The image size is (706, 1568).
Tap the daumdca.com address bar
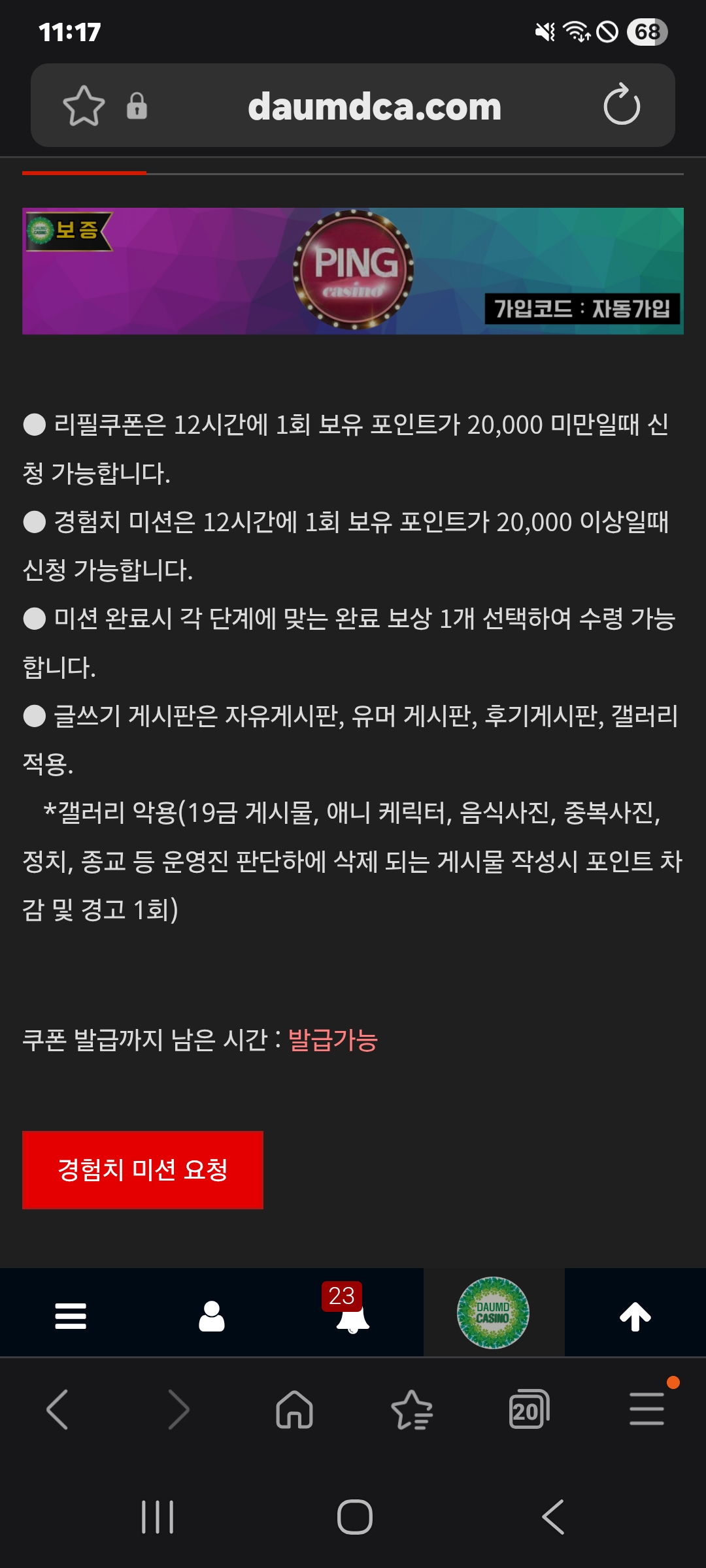374,106
